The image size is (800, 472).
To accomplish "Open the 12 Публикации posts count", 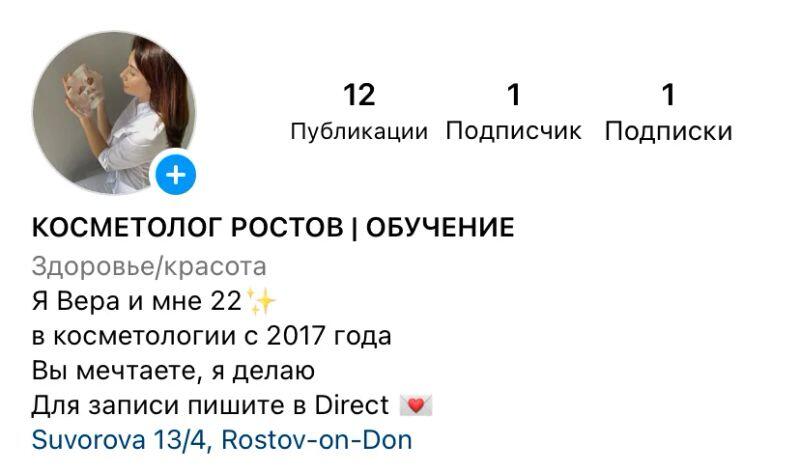I will (358, 112).
